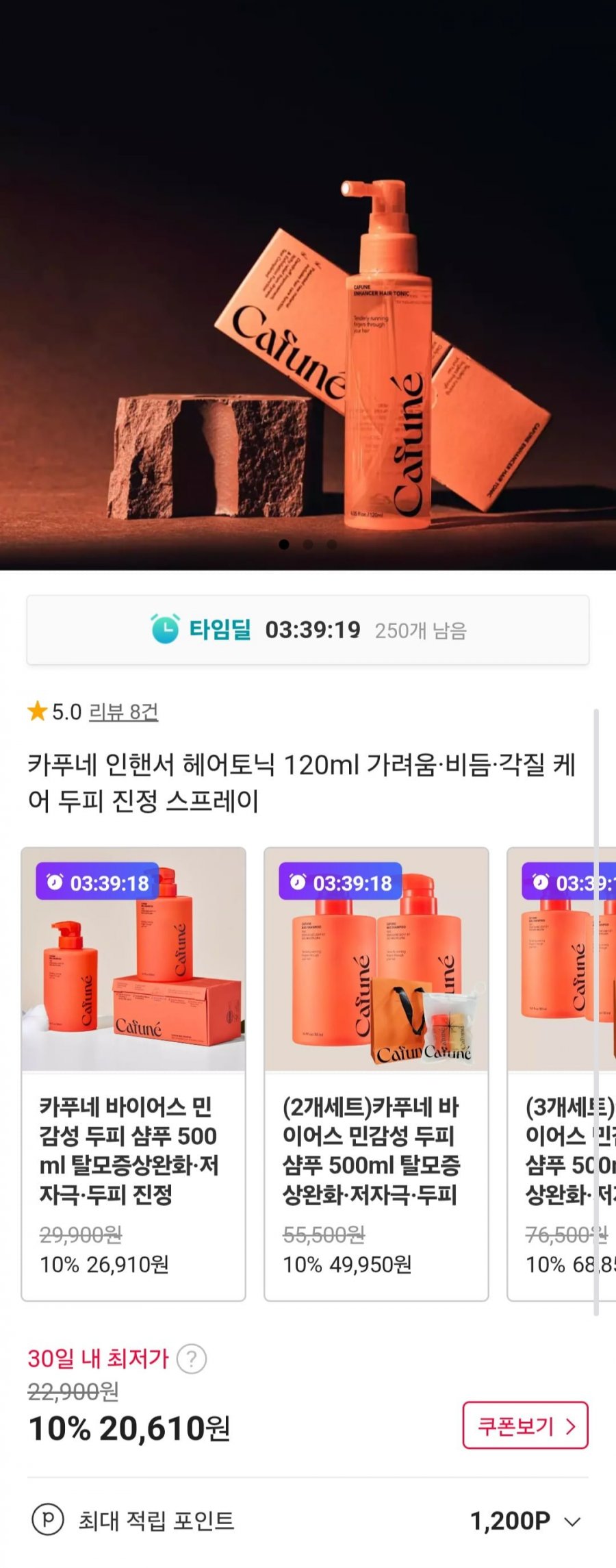The width and height of the screenshot is (616, 1568).
Task: Open the (3개세트) 카푸네 샴푸 product card
Action: coord(561,1074)
